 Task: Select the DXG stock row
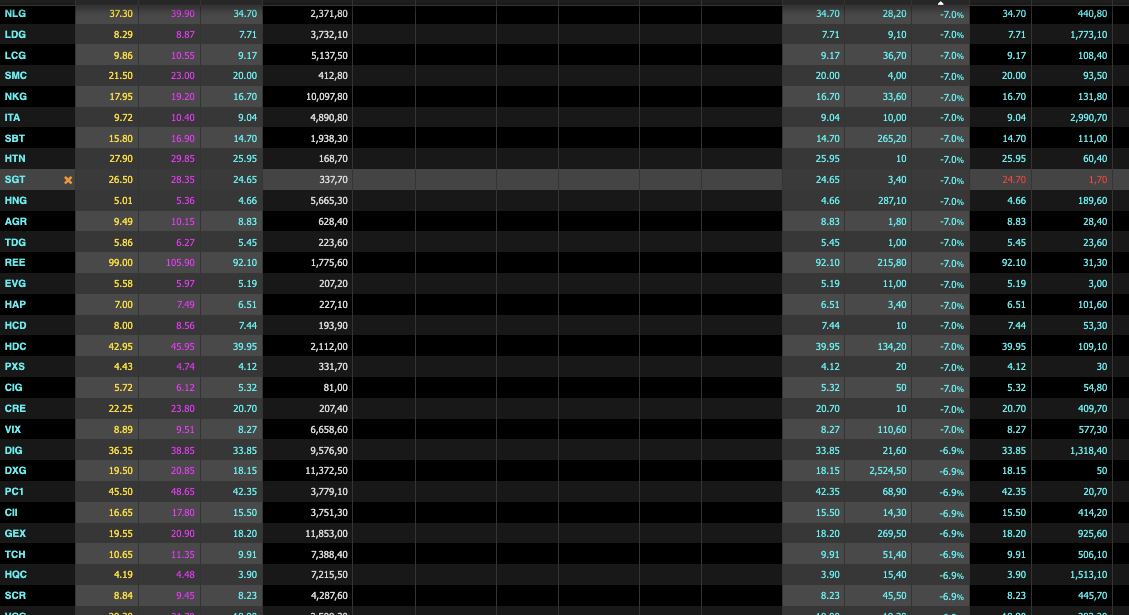pyautogui.click(x=15, y=471)
